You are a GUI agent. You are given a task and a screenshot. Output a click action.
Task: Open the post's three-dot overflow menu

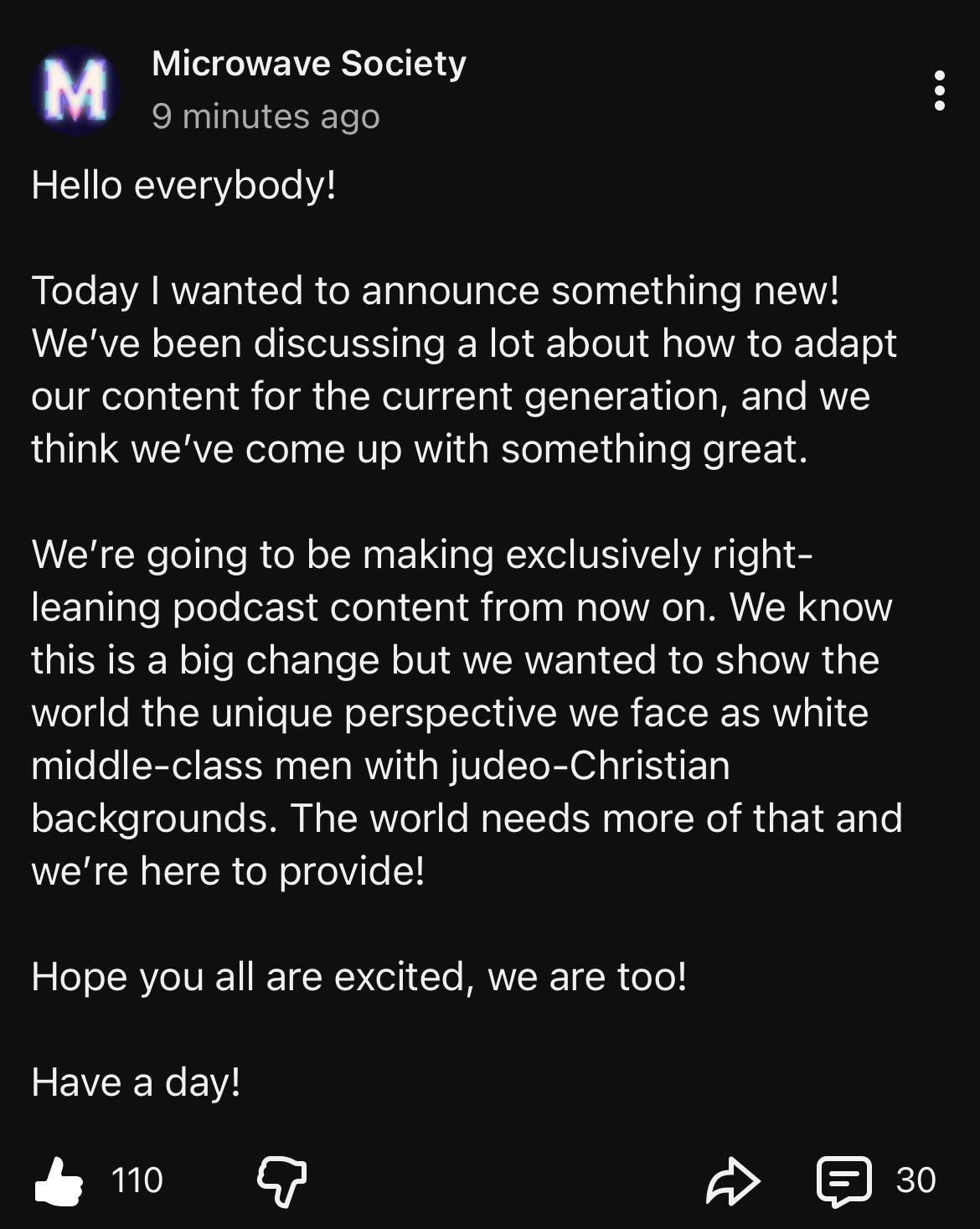point(939,90)
